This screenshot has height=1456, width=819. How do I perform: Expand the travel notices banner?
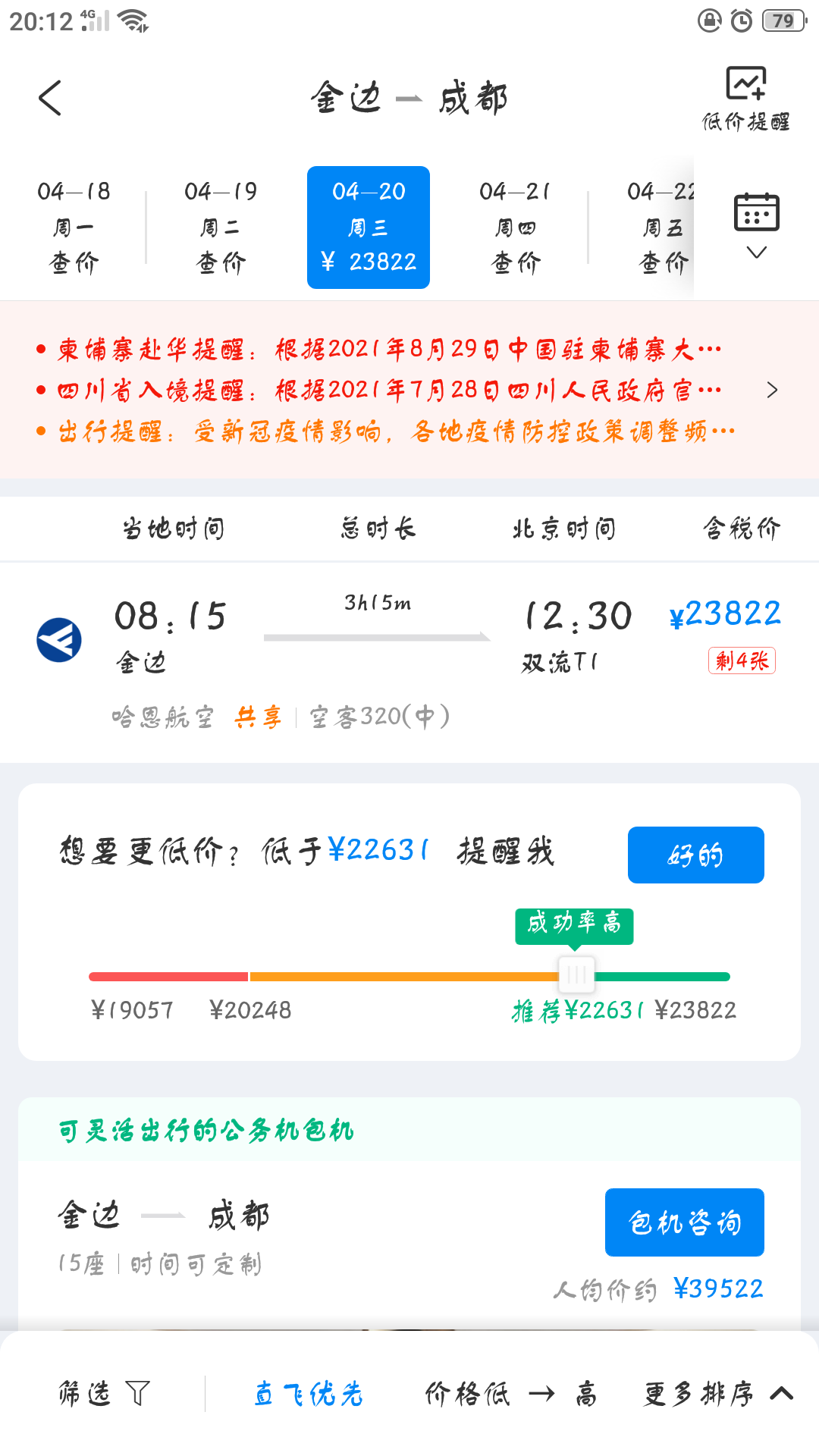pos(772,390)
